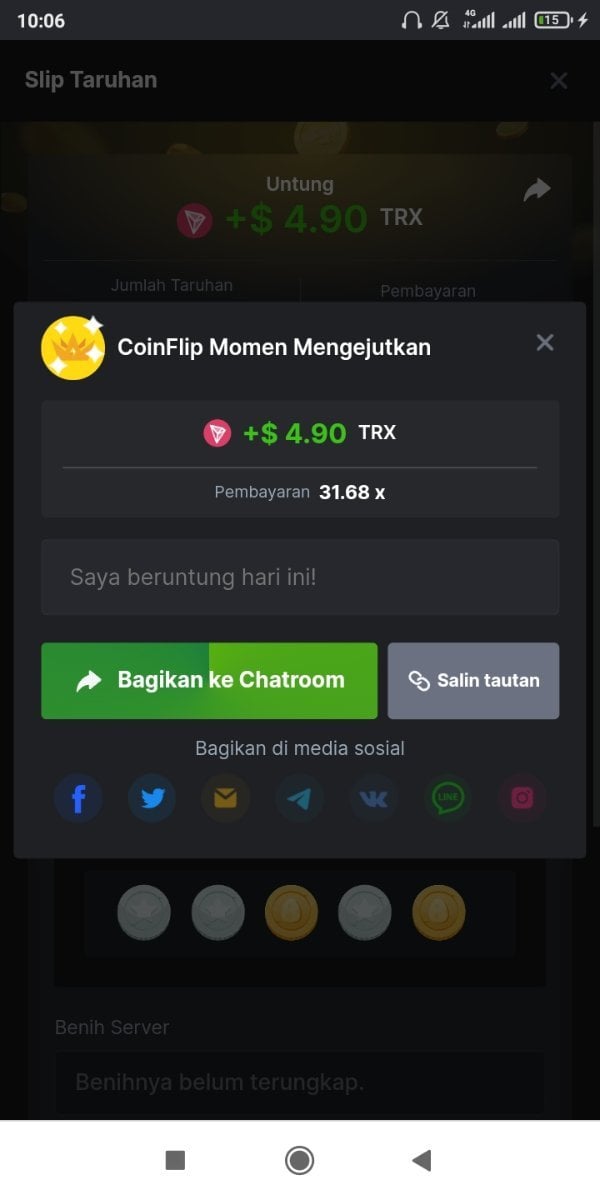The image size is (600, 1200).
Task: Go back with system back button
Action: (422, 1160)
